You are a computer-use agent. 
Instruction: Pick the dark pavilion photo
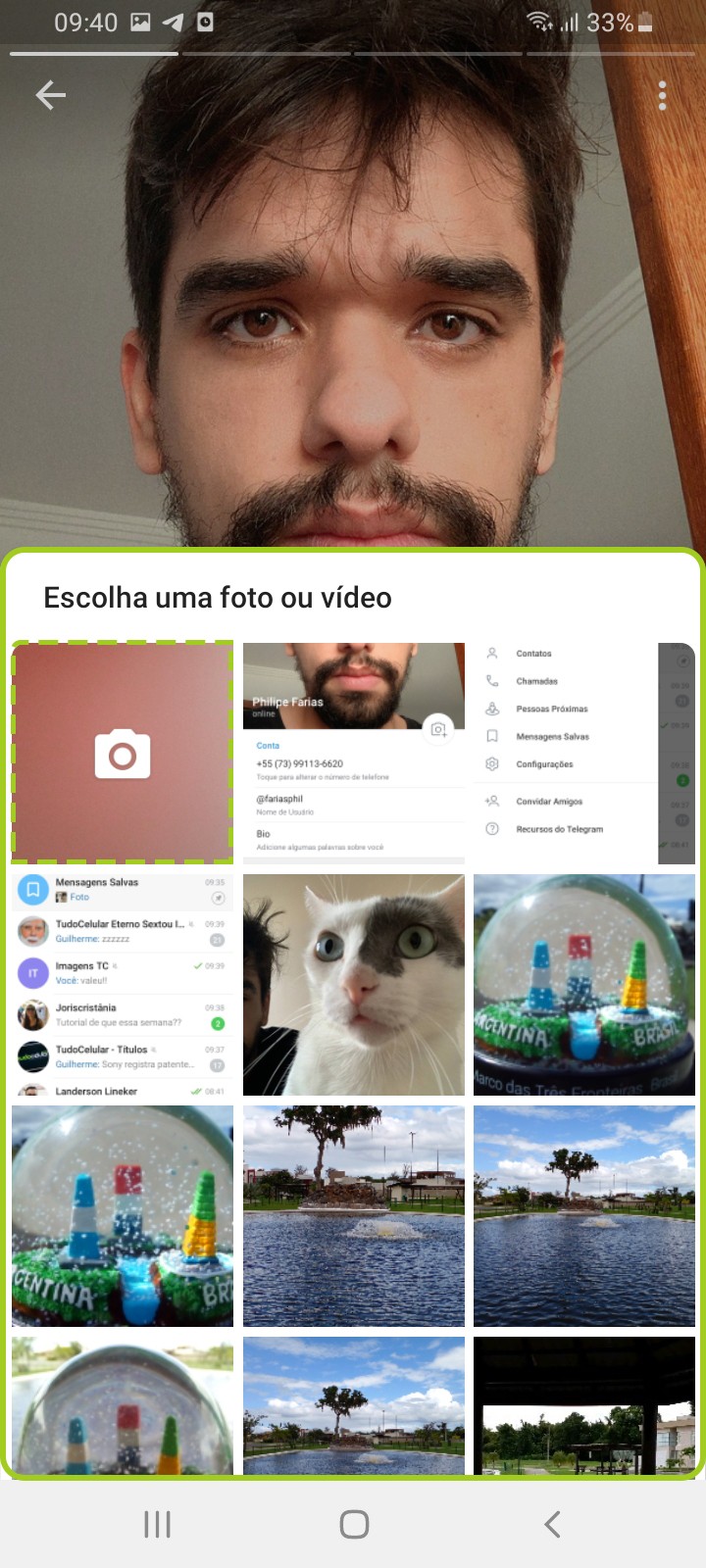(x=583, y=1405)
